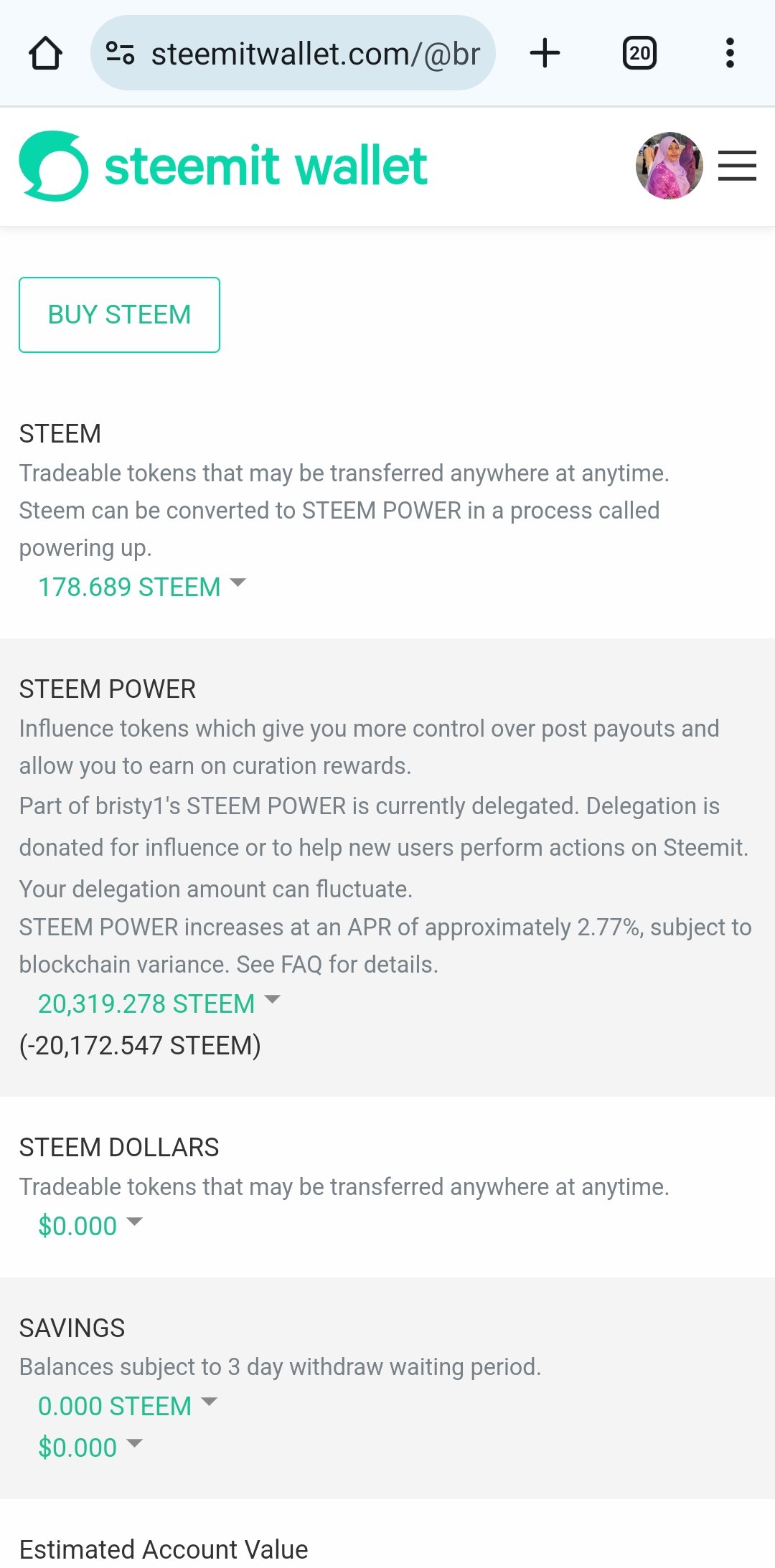Image resolution: width=775 pixels, height=1568 pixels.
Task: Open the hamburger menu
Action: click(737, 166)
